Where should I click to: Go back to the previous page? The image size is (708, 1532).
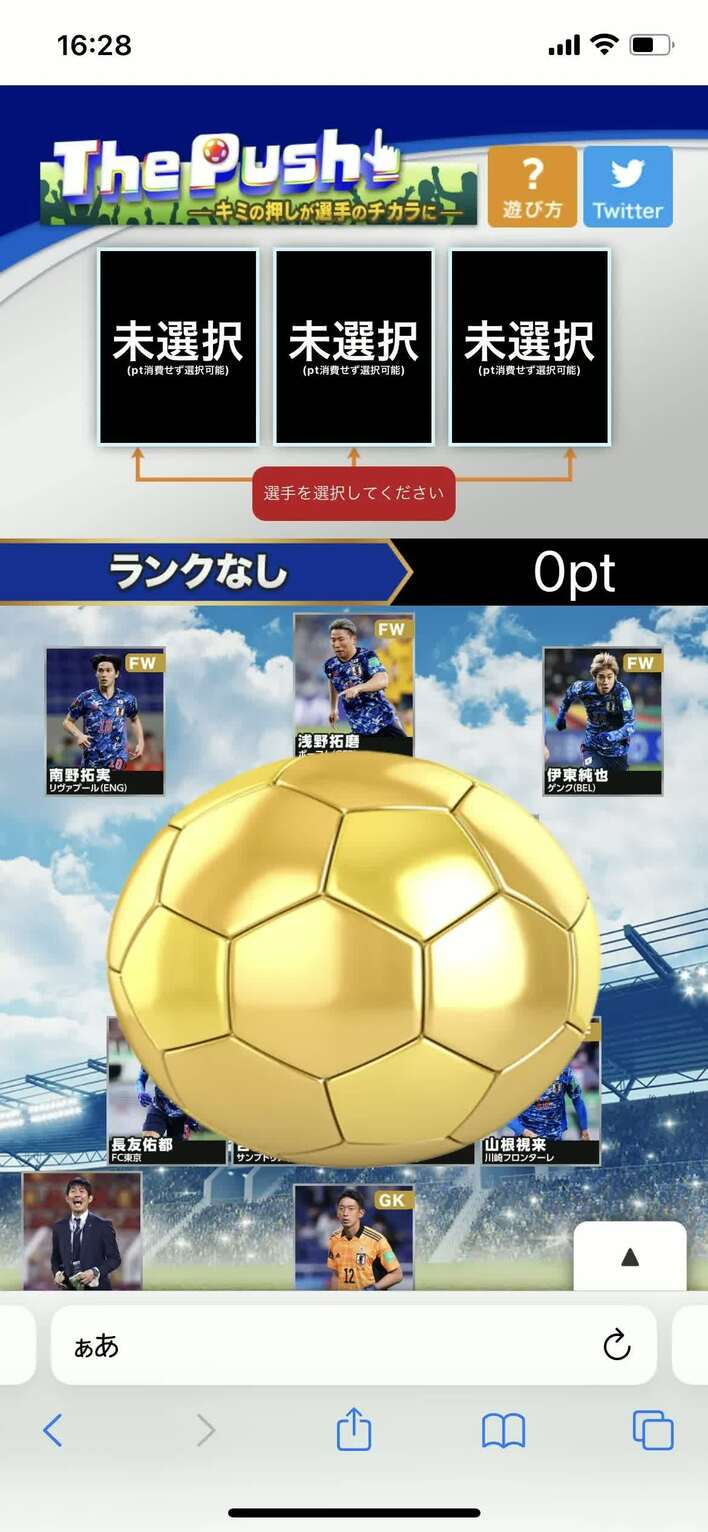coord(53,1431)
